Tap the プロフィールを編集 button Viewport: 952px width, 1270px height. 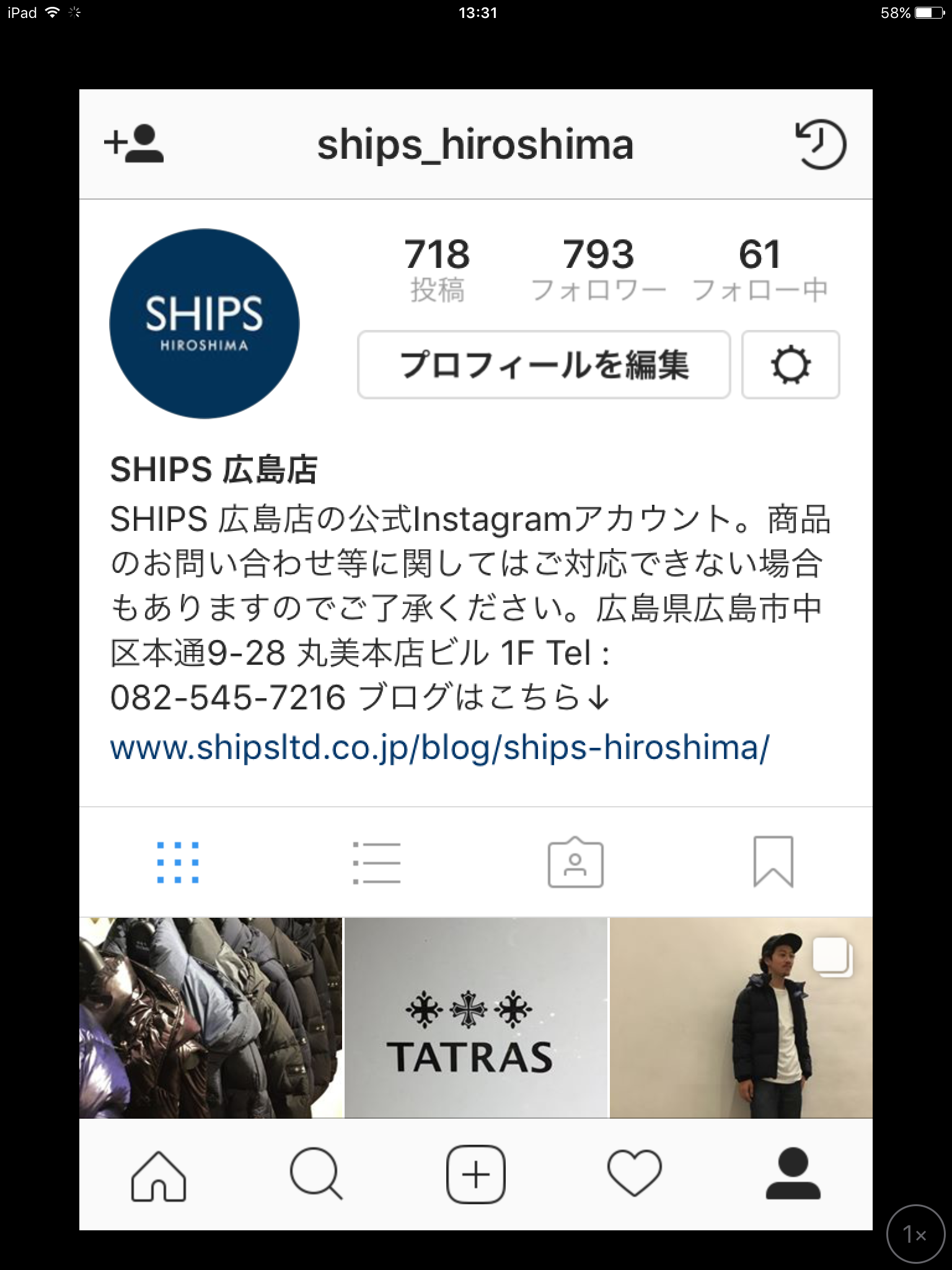(544, 365)
